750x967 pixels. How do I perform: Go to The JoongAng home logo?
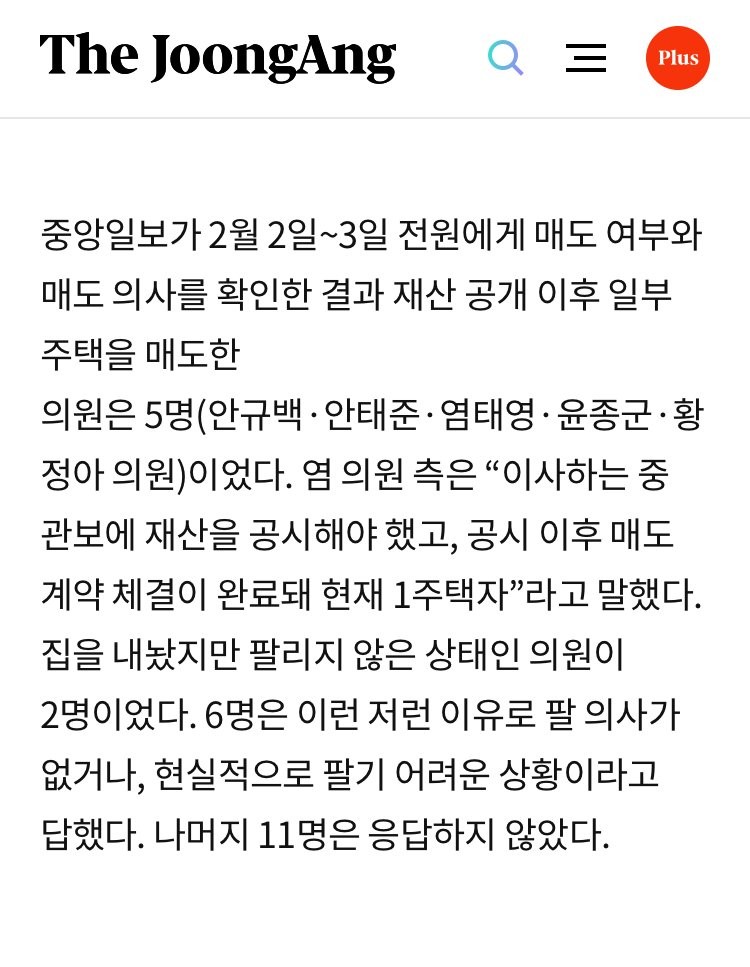coord(218,56)
